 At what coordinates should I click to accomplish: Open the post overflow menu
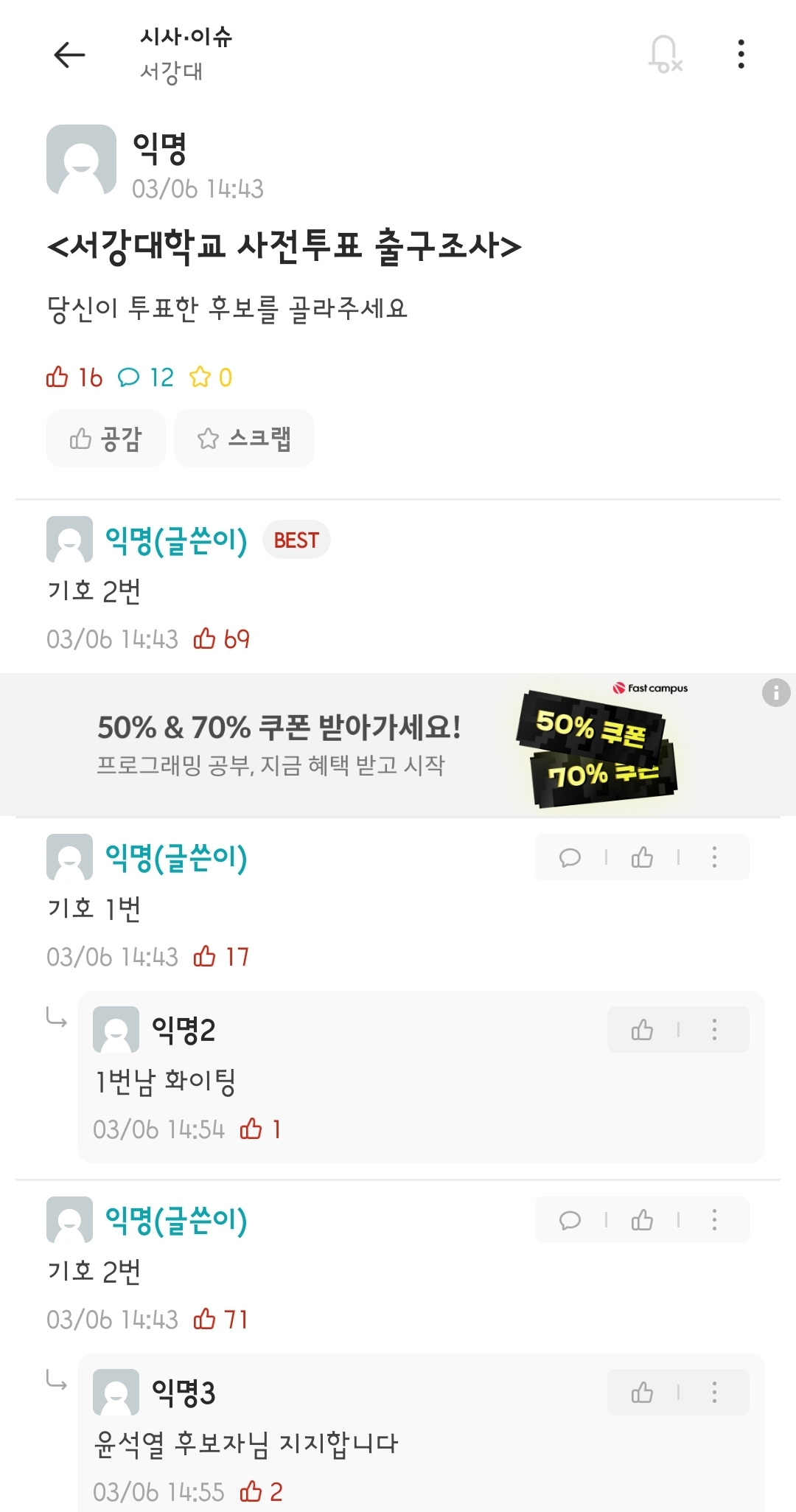pyautogui.click(x=741, y=55)
